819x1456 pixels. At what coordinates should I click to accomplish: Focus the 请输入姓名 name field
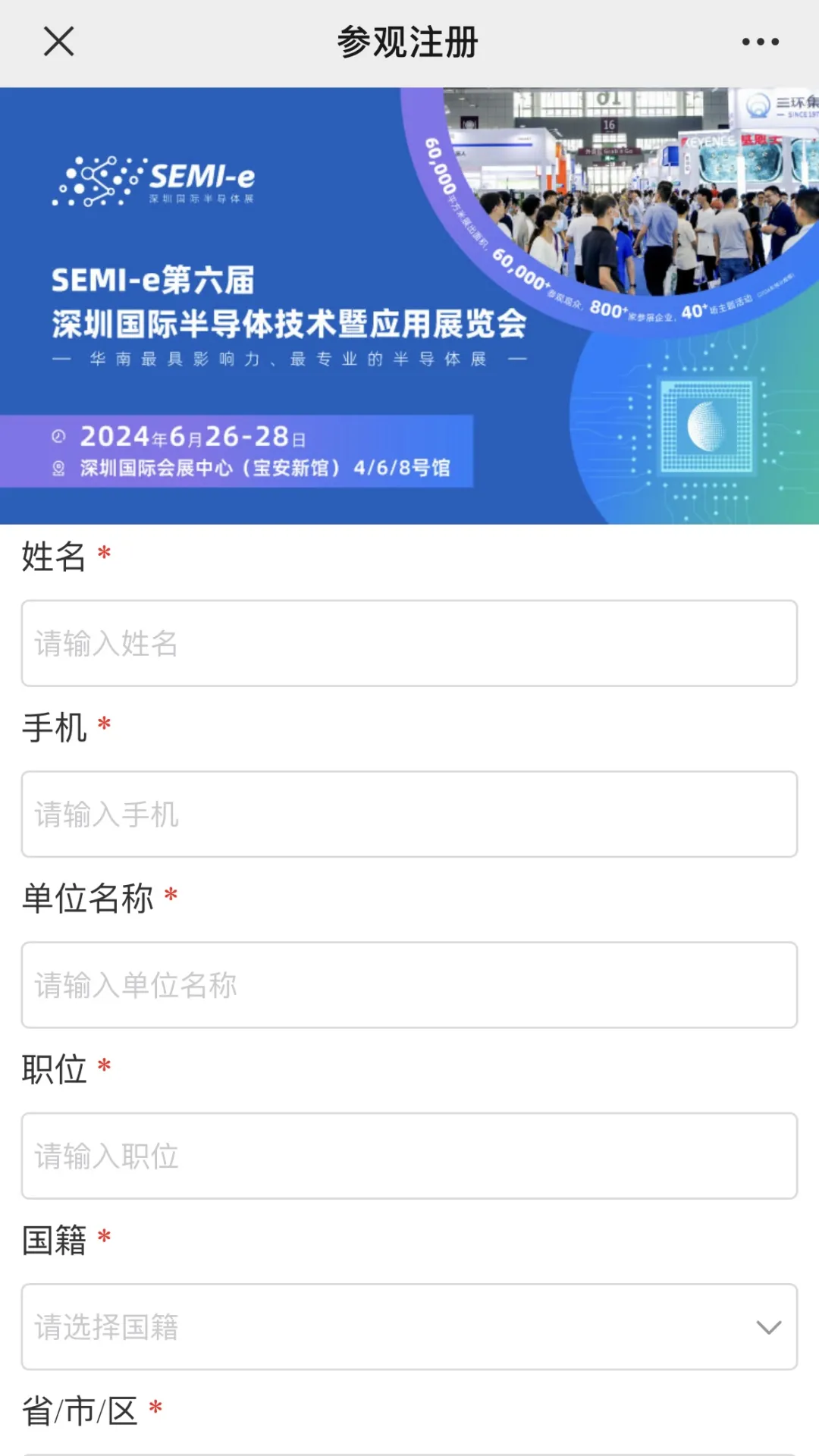pyautogui.click(x=409, y=643)
